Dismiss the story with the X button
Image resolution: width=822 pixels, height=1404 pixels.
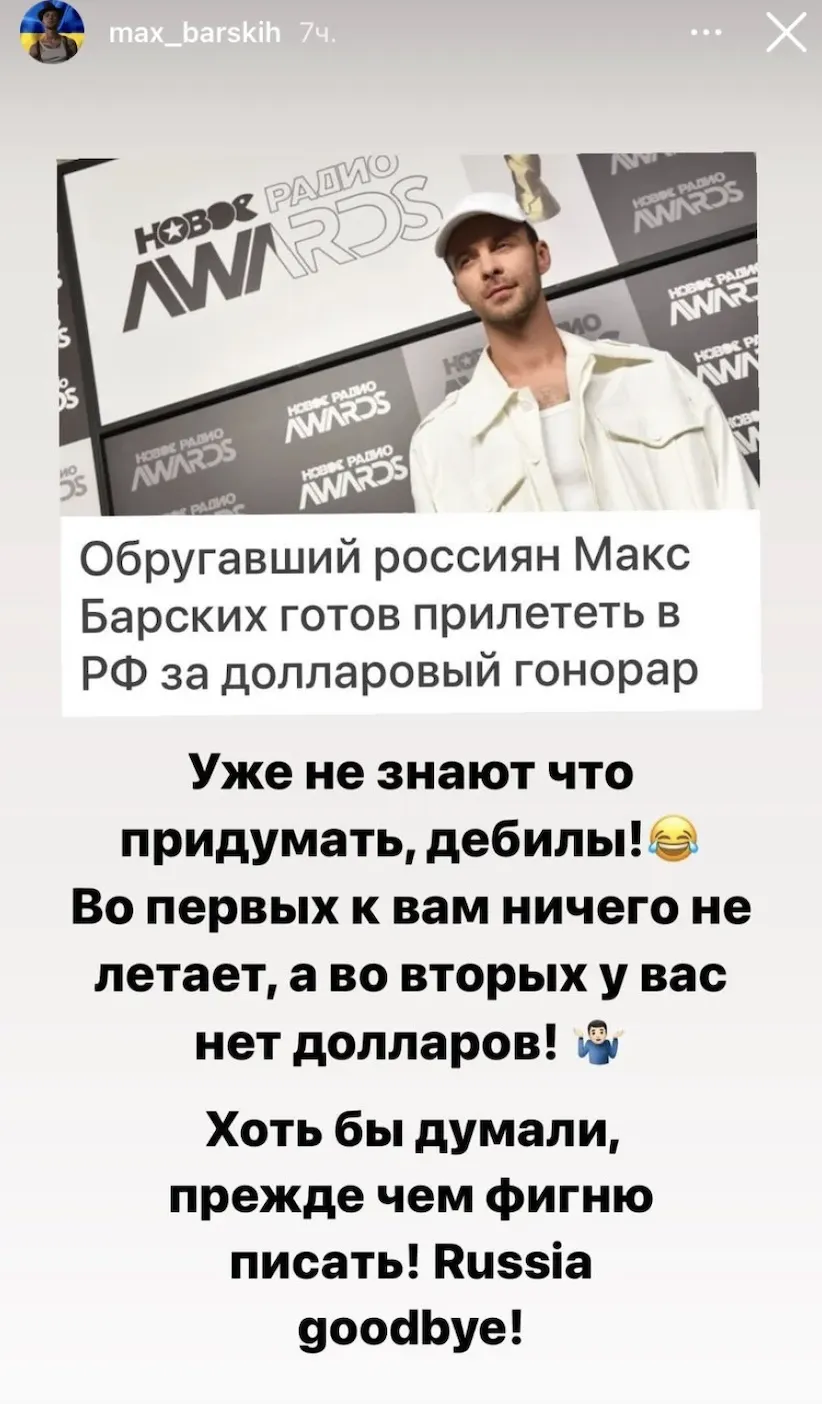tap(786, 31)
